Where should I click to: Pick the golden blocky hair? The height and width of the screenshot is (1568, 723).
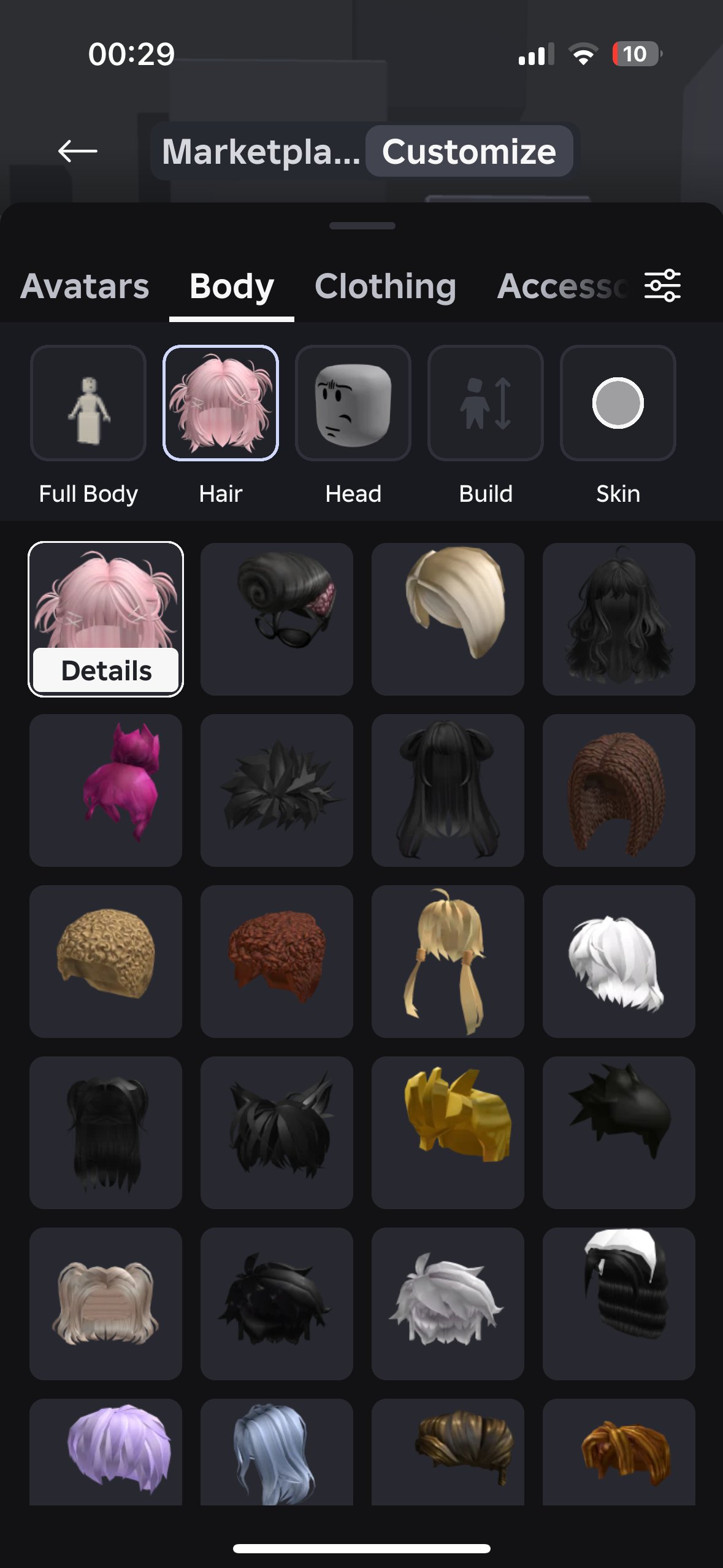click(448, 1132)
